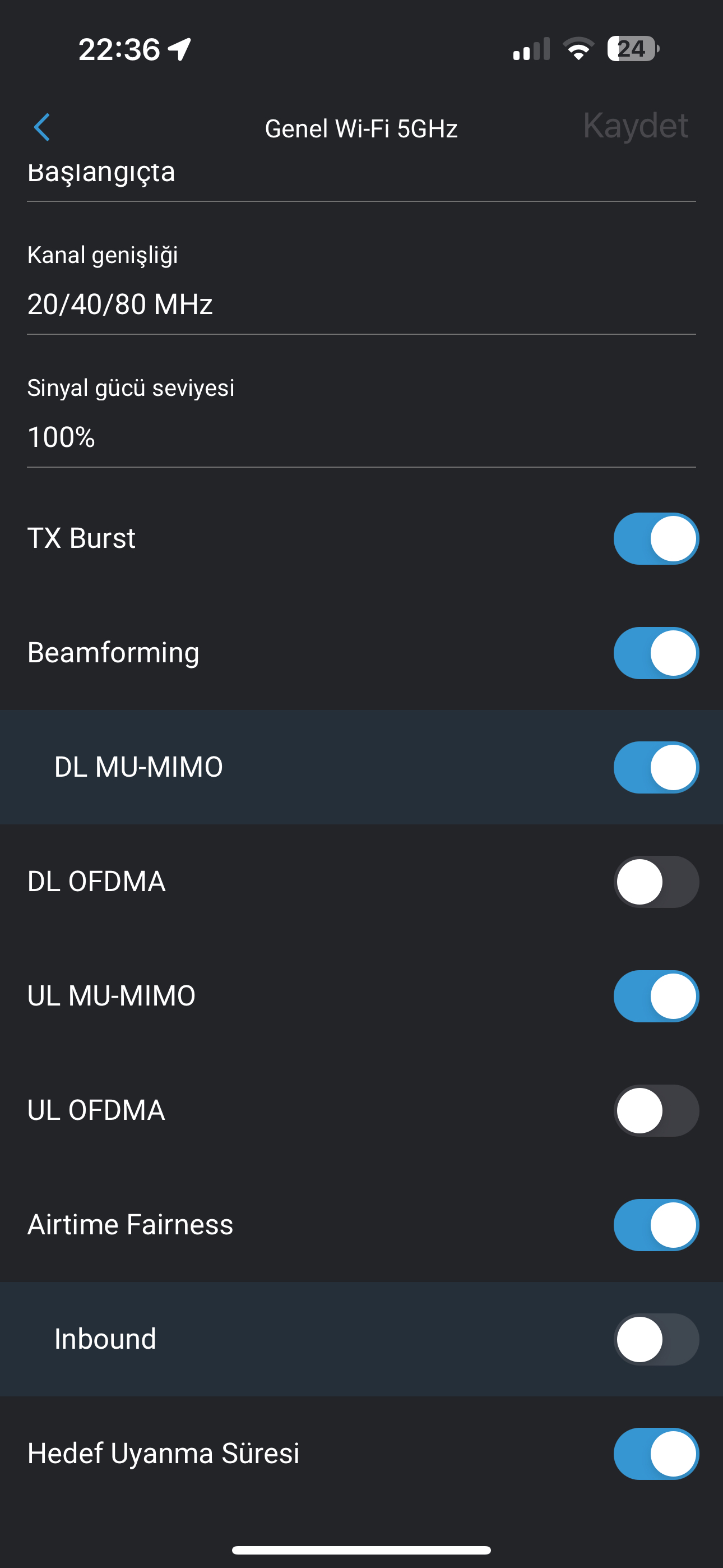Switch off DL MU-MIMO
The image size is (723, 1568).
tap(656, 768)
